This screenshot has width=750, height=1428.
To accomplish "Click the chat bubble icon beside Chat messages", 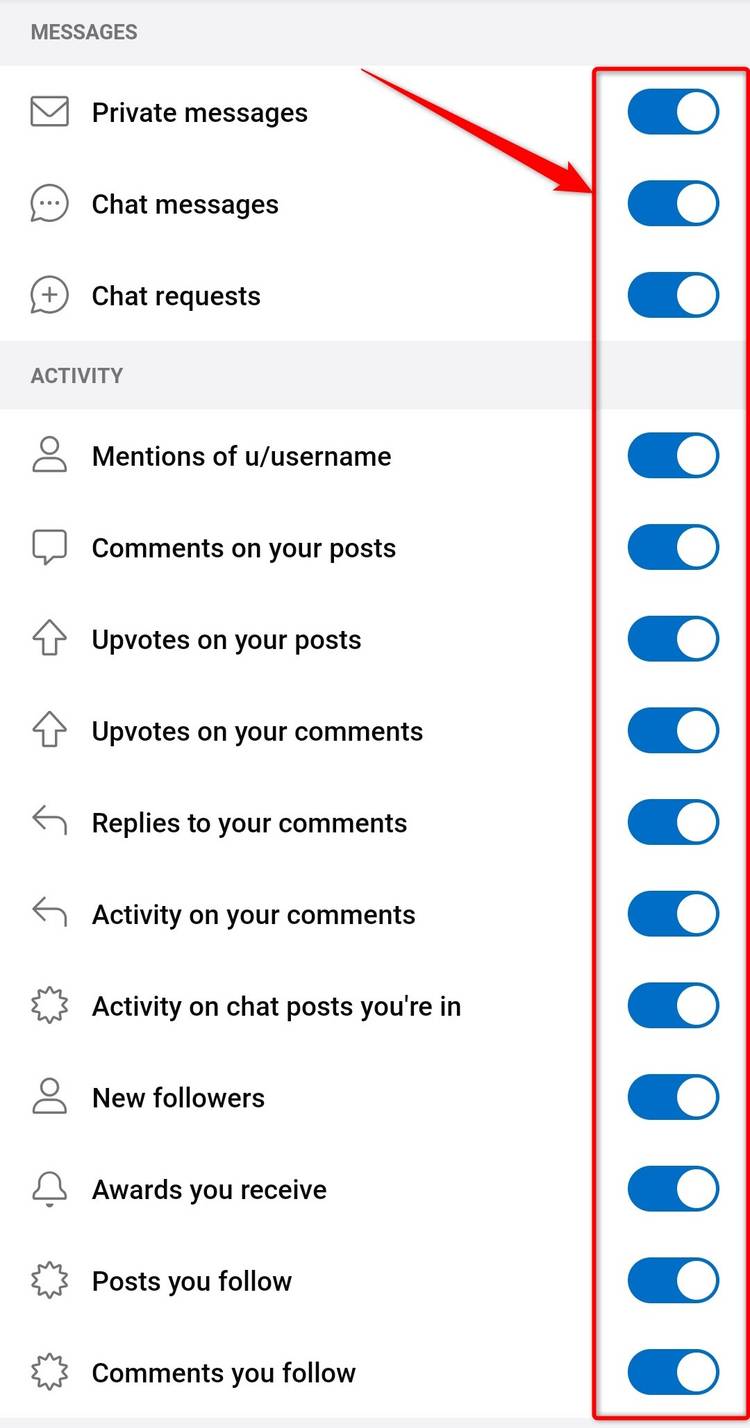I will [x=48, y=203].
